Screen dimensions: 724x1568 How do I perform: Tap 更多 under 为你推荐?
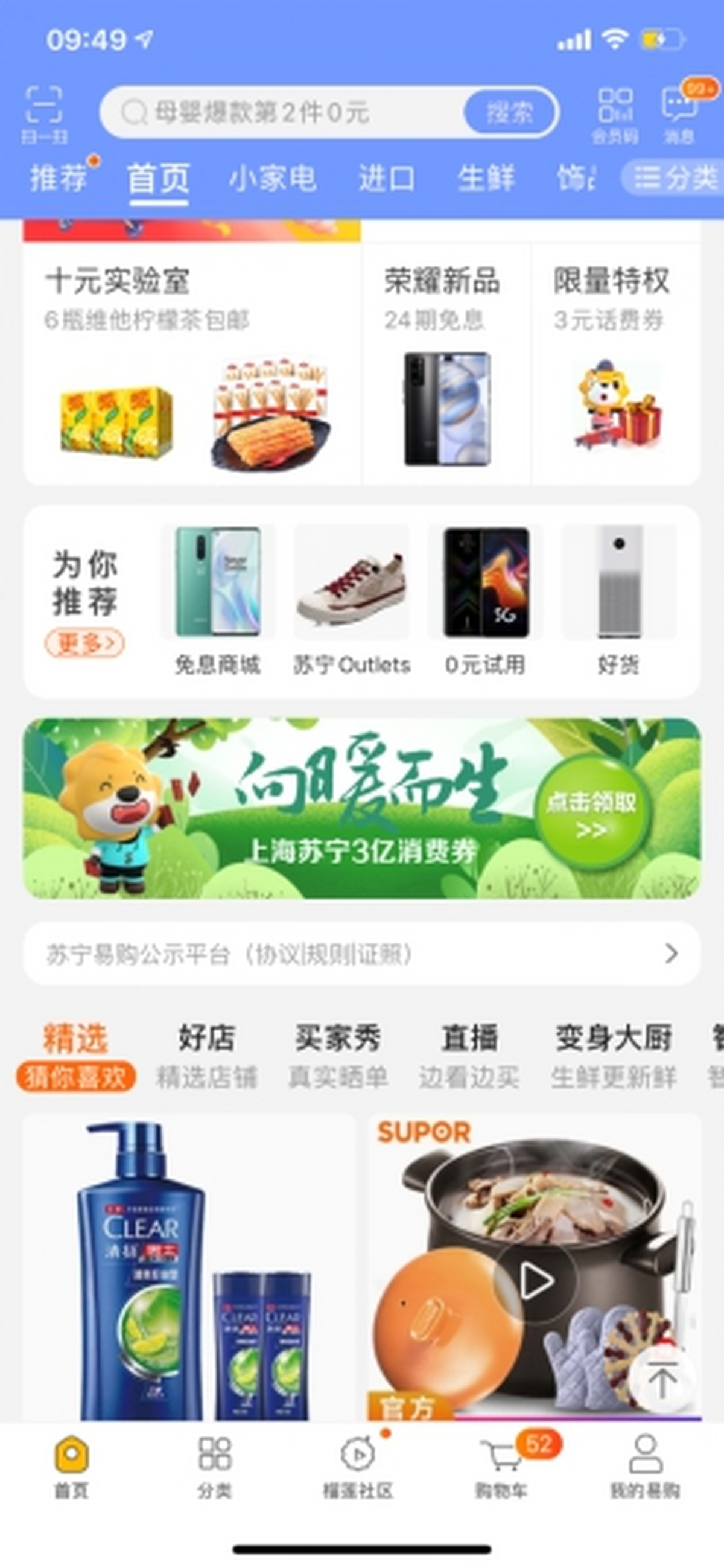pos(84,643)
